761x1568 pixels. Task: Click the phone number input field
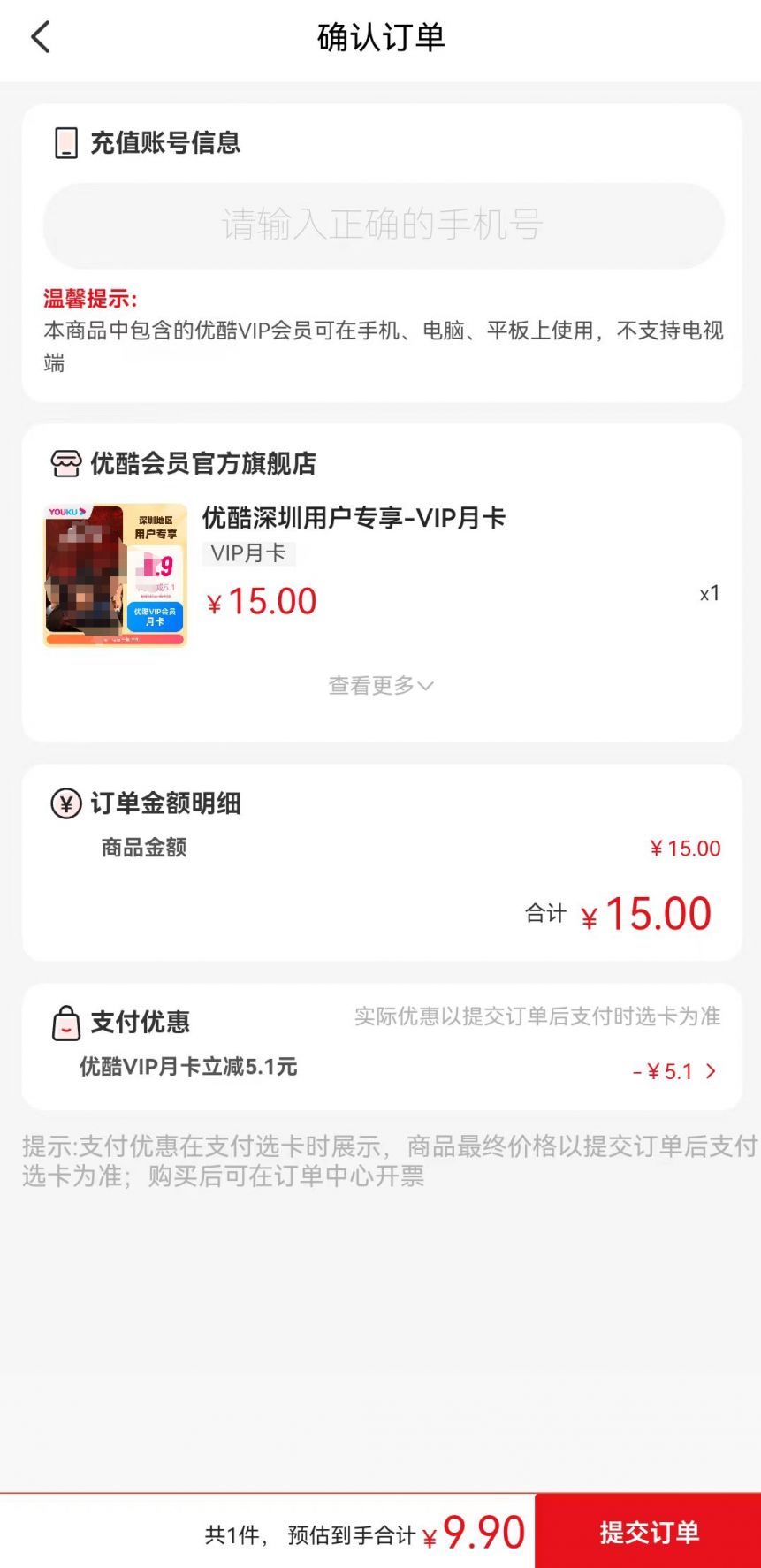(380, 225)
